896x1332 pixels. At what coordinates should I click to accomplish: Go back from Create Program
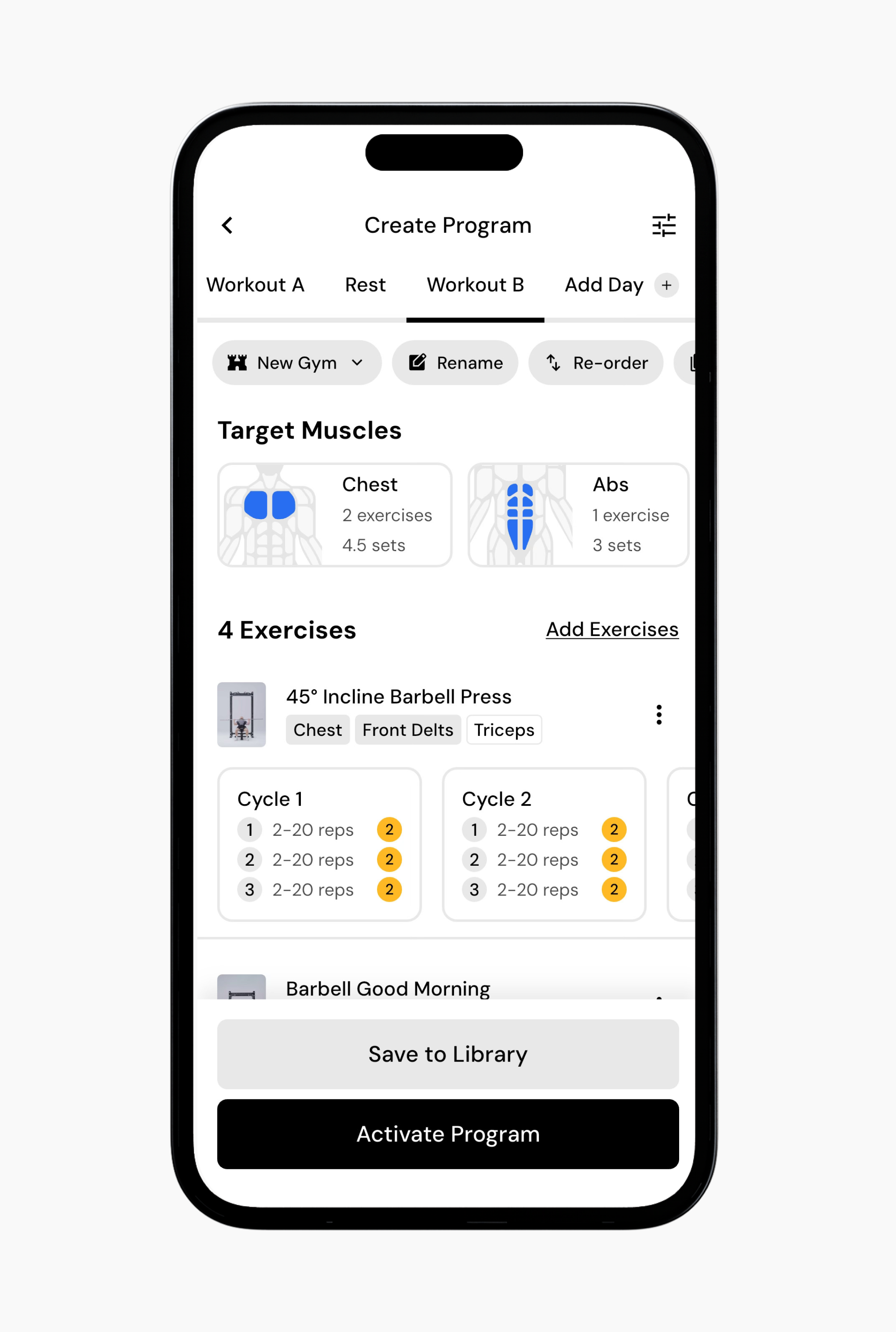(x=227, y=225)
